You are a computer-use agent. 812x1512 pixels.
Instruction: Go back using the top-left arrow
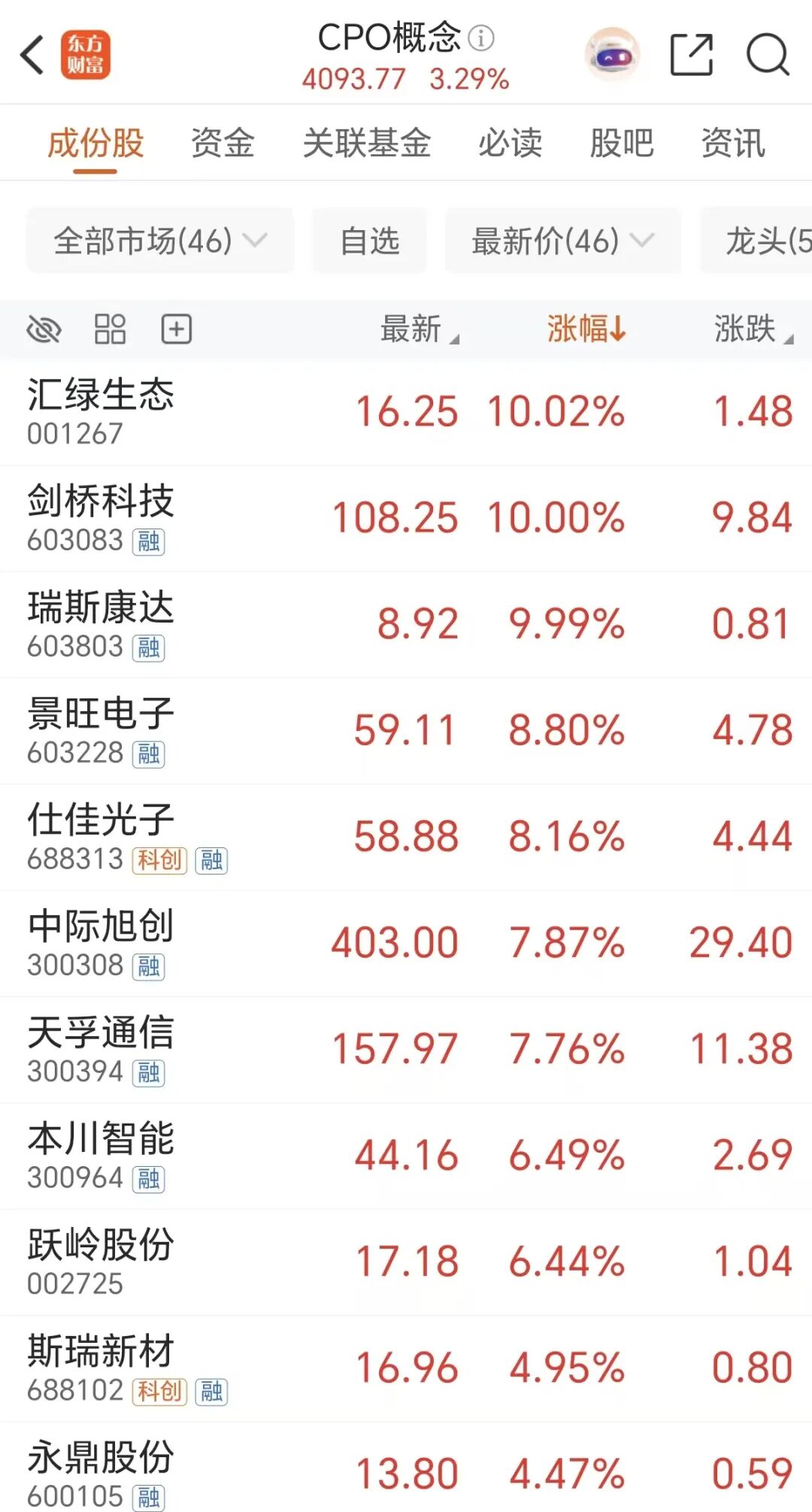[33, 55]
